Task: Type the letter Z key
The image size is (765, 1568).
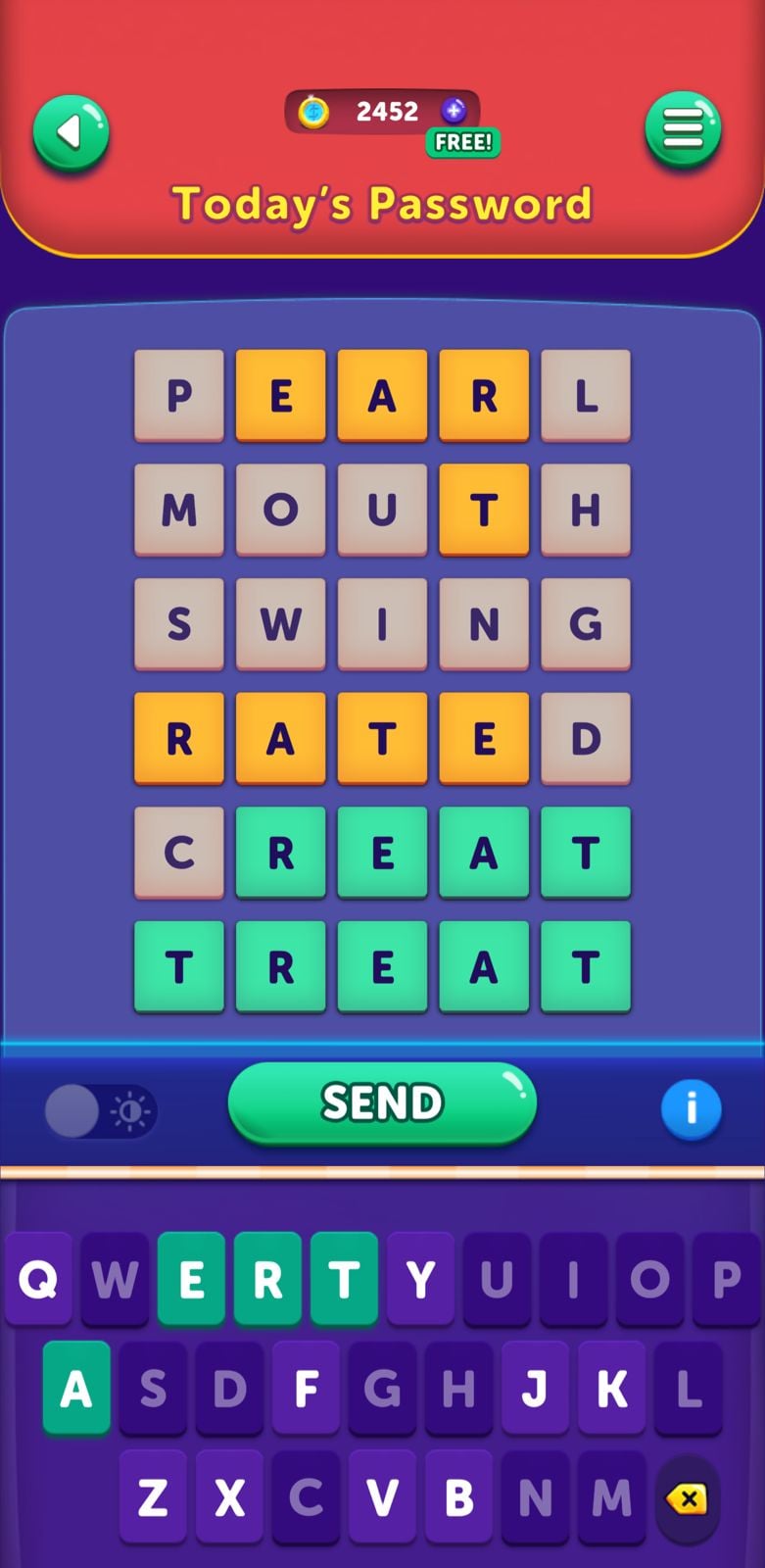Action: 153,1498
